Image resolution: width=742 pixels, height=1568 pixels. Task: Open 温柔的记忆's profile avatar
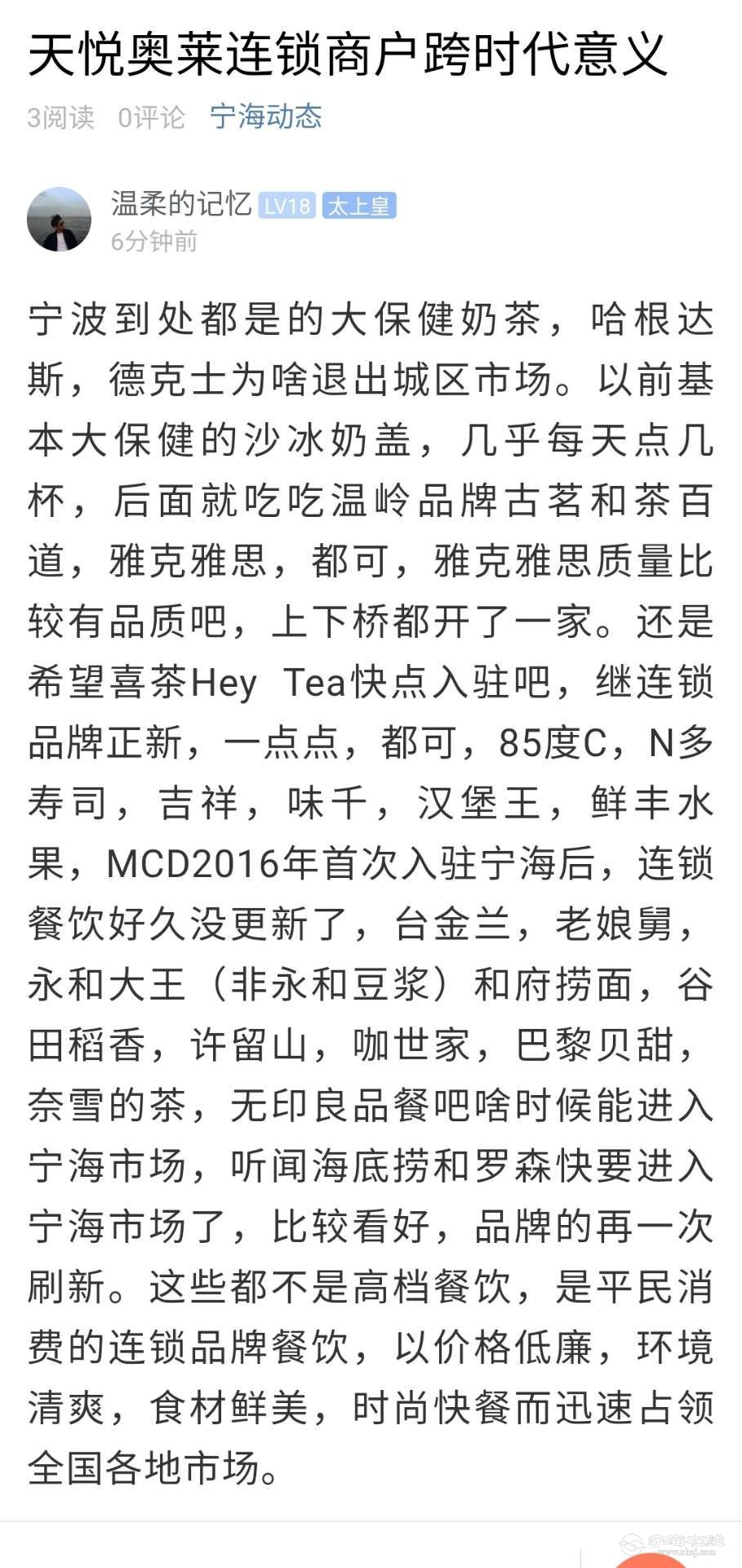[59, 219]
